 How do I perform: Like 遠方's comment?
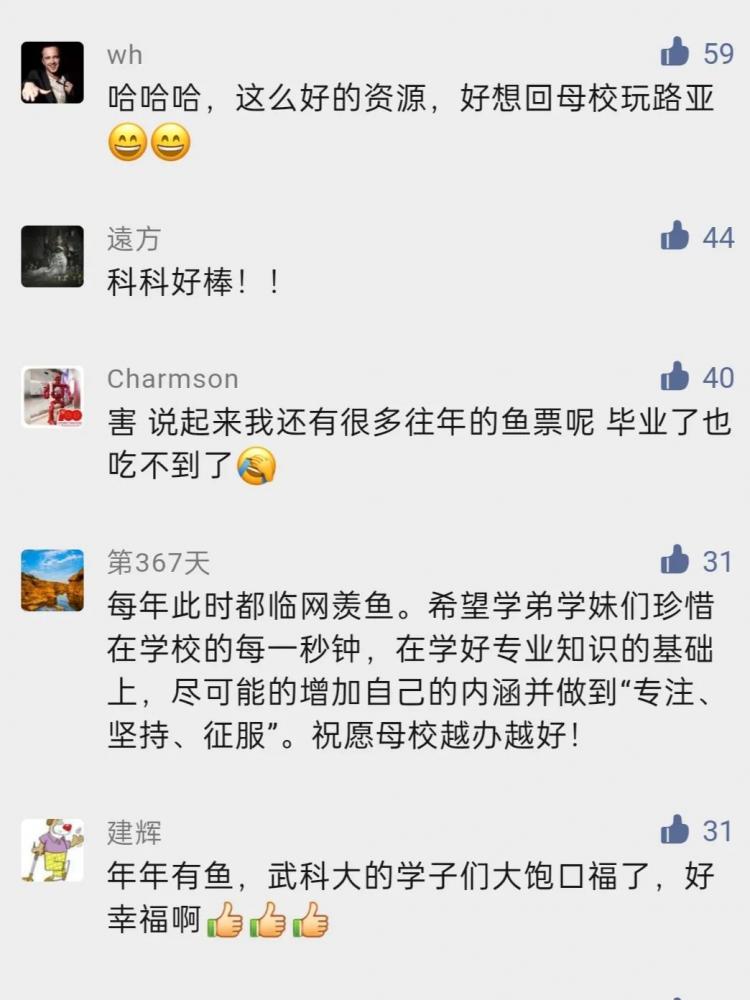(x=675, y=236)
